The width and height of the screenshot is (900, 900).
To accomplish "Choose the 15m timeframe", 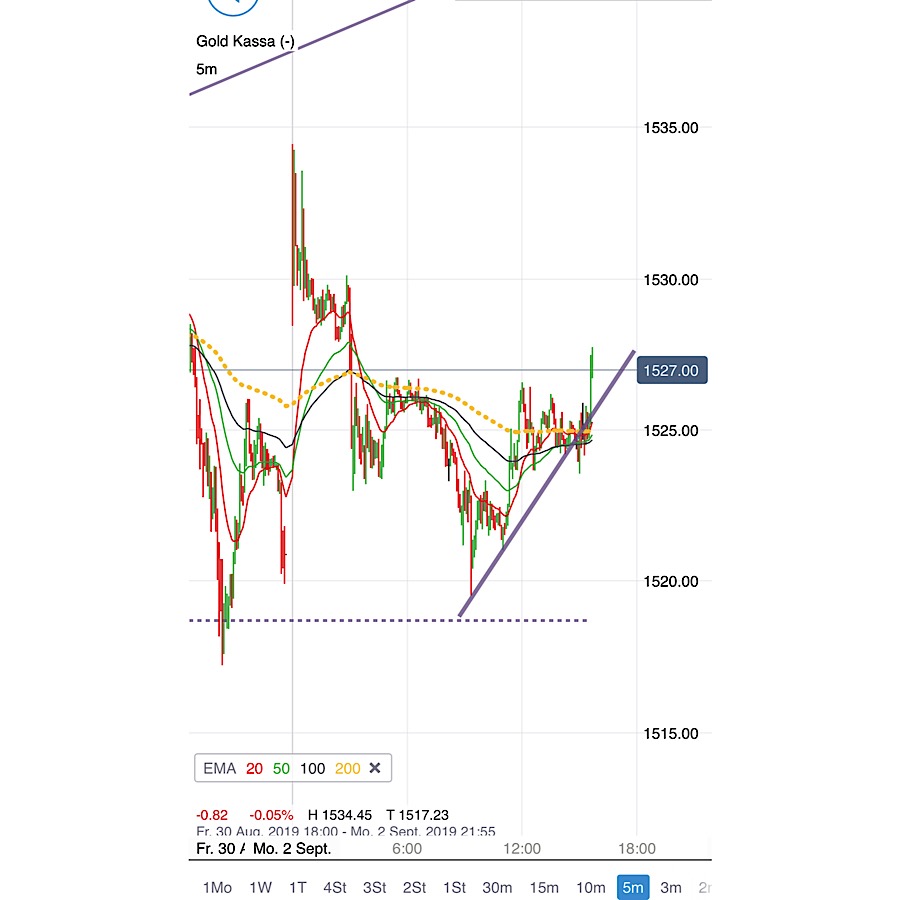I will click(x=544, y=887).
